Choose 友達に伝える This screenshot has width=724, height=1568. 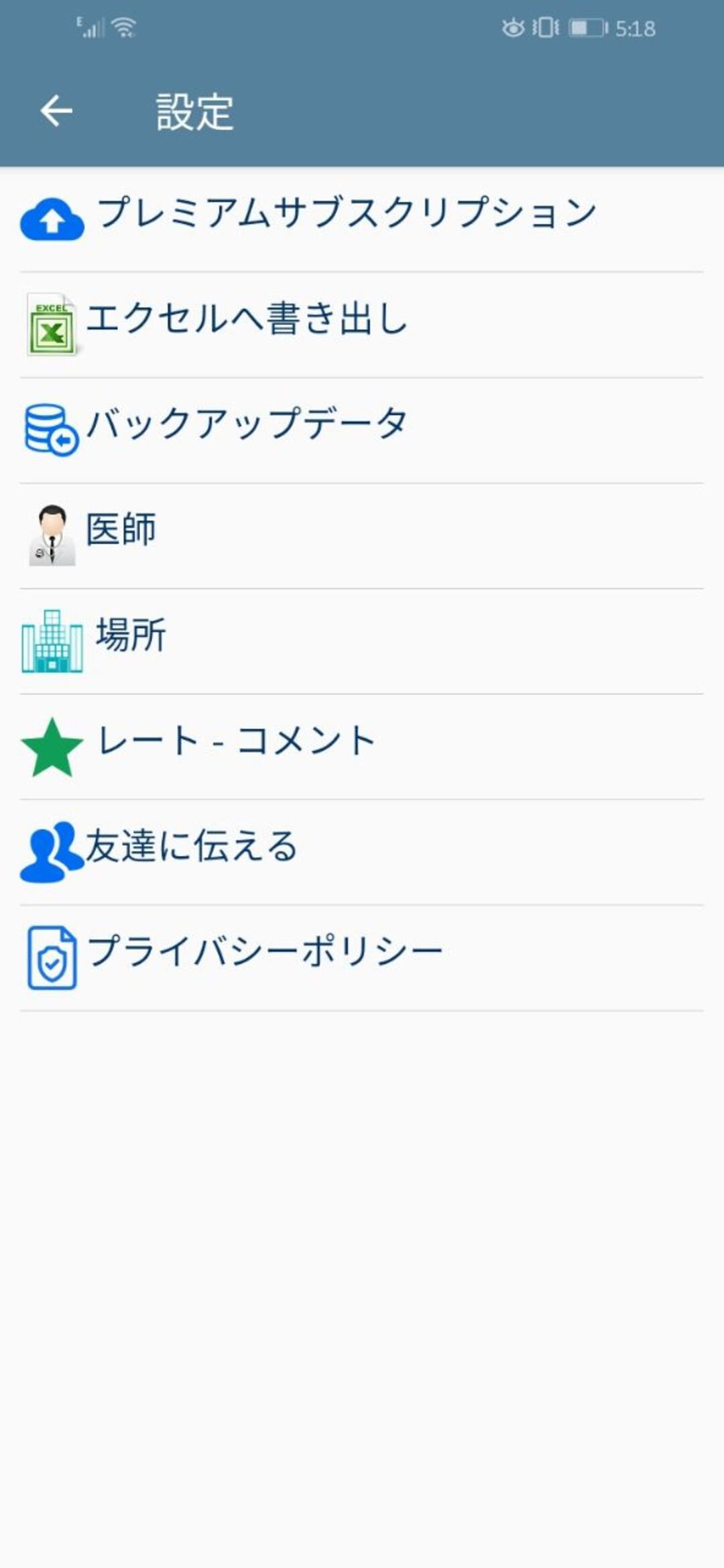click(x=191, y=847)
